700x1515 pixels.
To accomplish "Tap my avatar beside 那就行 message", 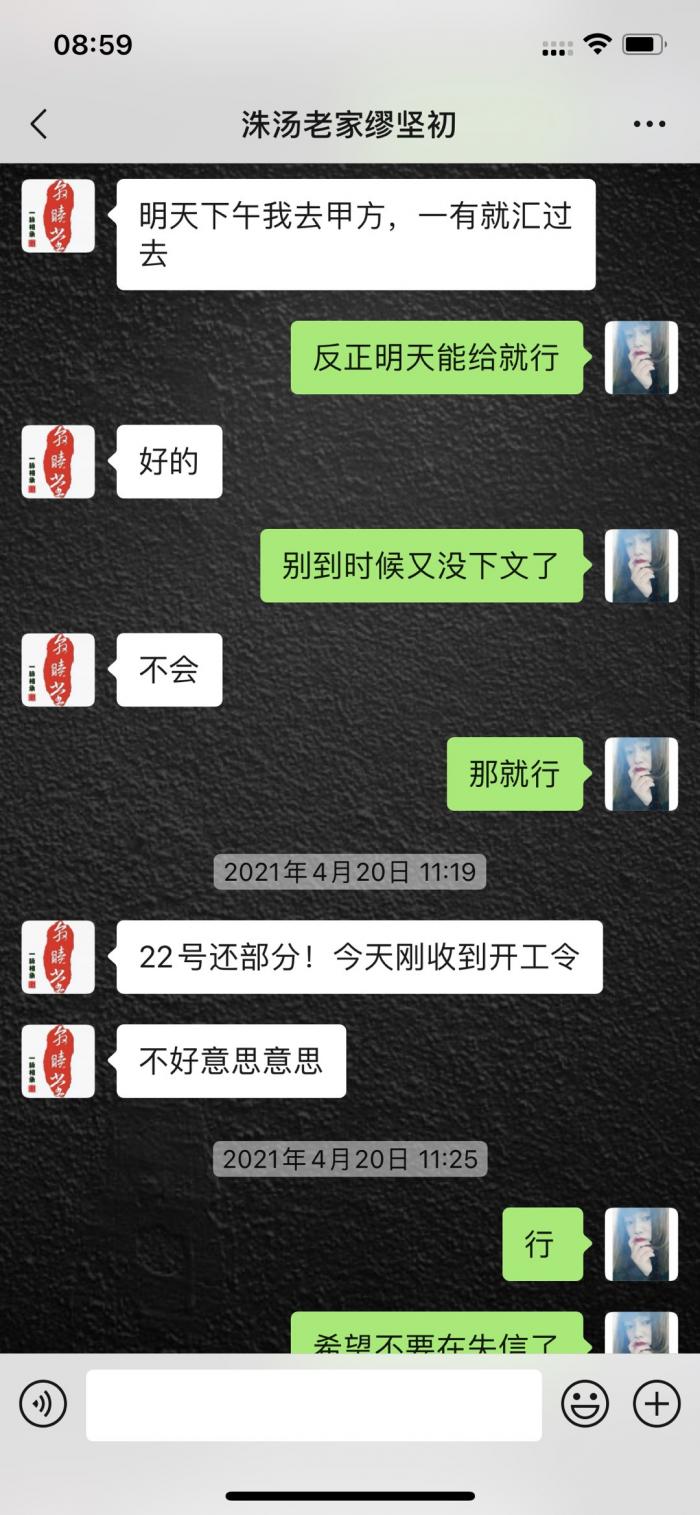I will (641, 773).
